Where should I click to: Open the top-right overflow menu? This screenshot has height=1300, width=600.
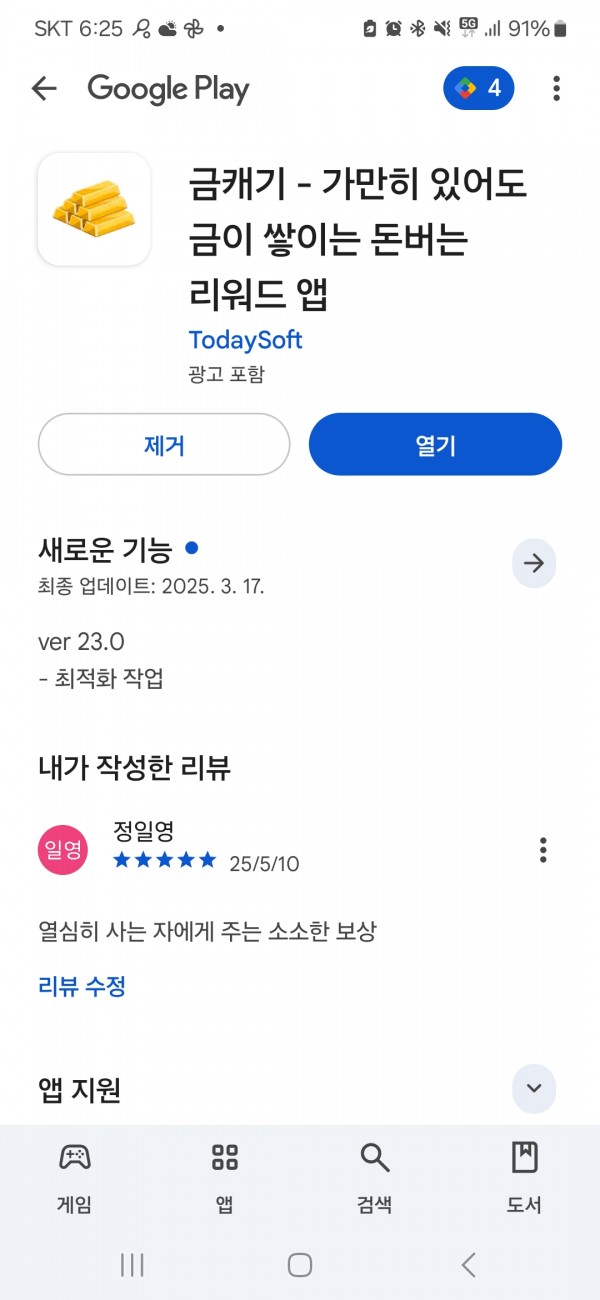pyautogui.click(x=556, y=89)
